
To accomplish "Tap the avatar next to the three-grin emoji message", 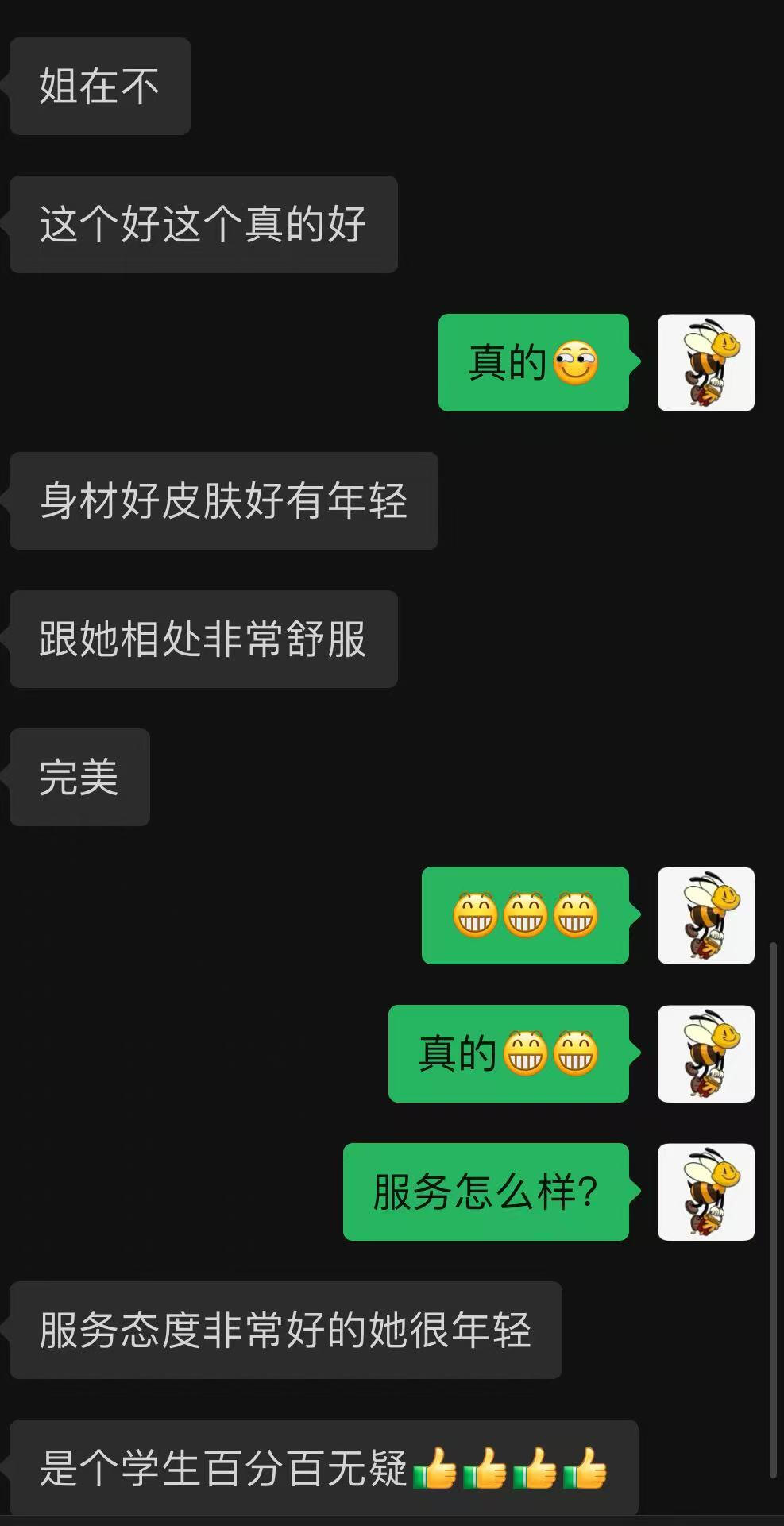I will coord(705,915).
